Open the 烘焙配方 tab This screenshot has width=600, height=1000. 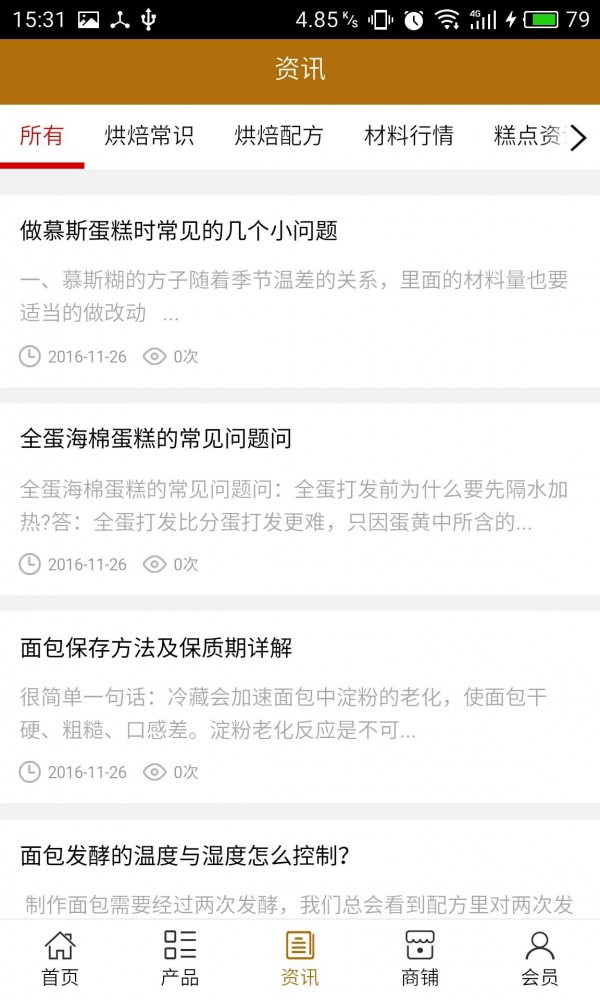[x=279, y=136]
